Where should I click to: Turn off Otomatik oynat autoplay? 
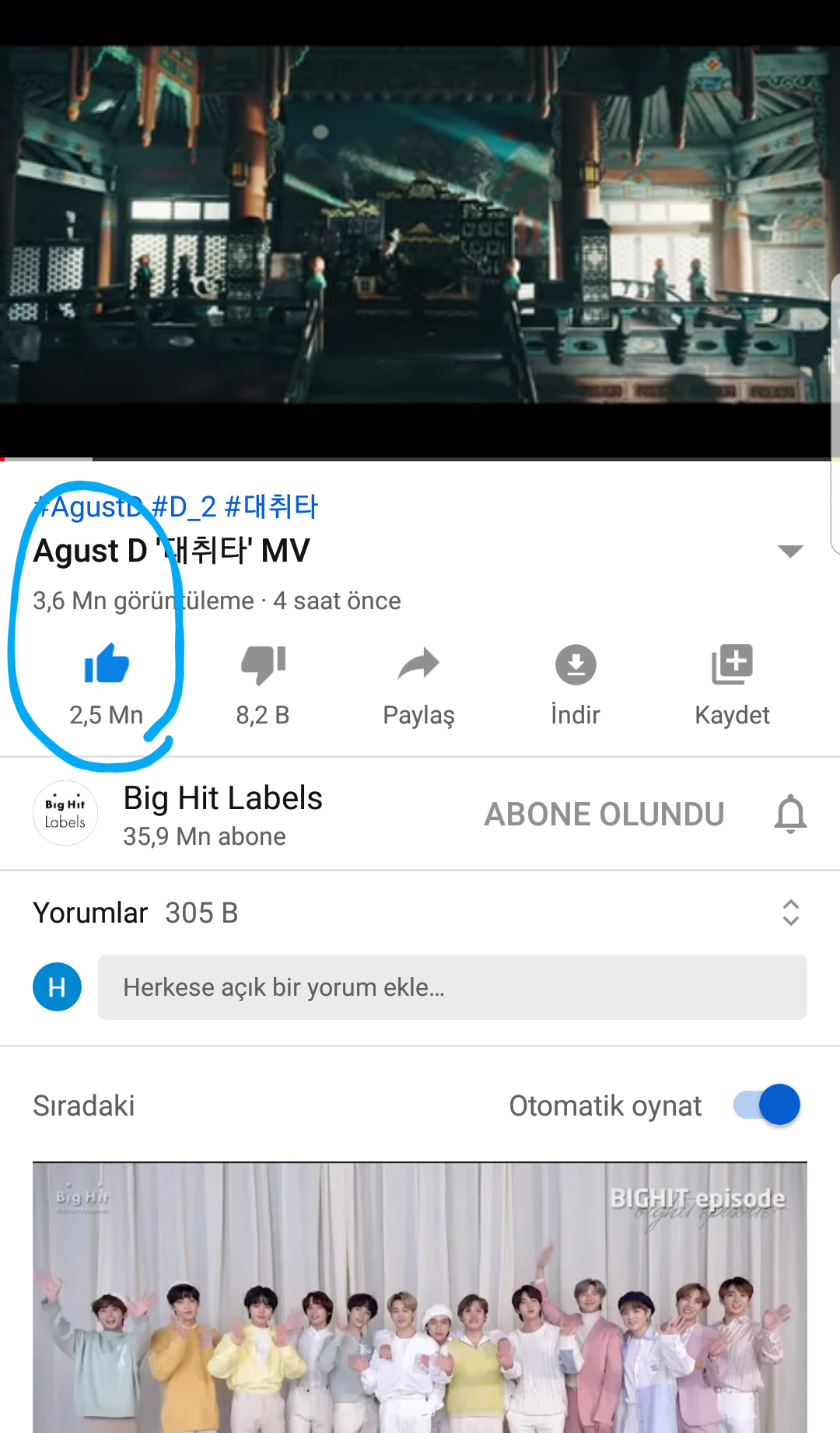[768, 1105]
